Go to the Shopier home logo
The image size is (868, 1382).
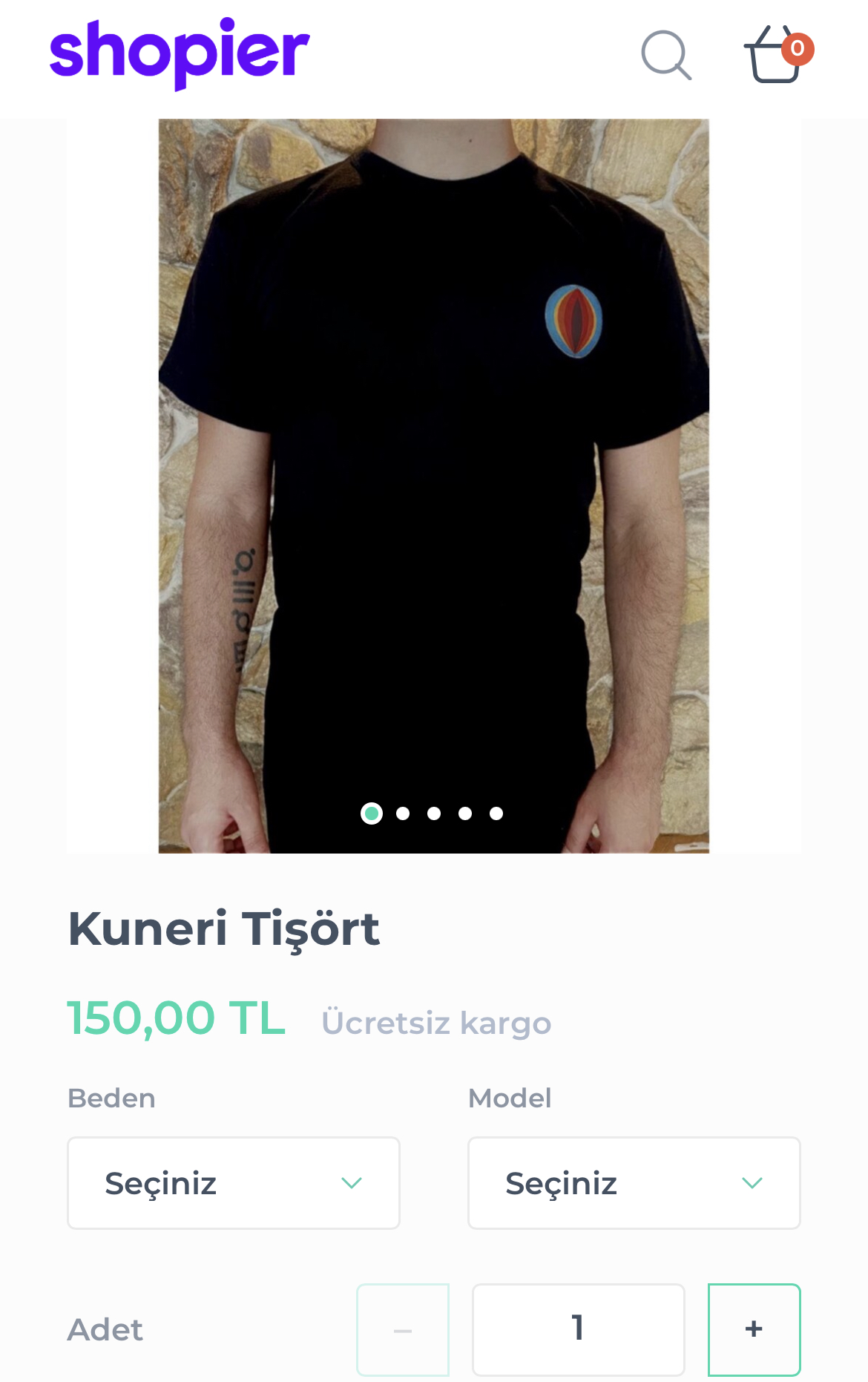(x=179, y=53)
